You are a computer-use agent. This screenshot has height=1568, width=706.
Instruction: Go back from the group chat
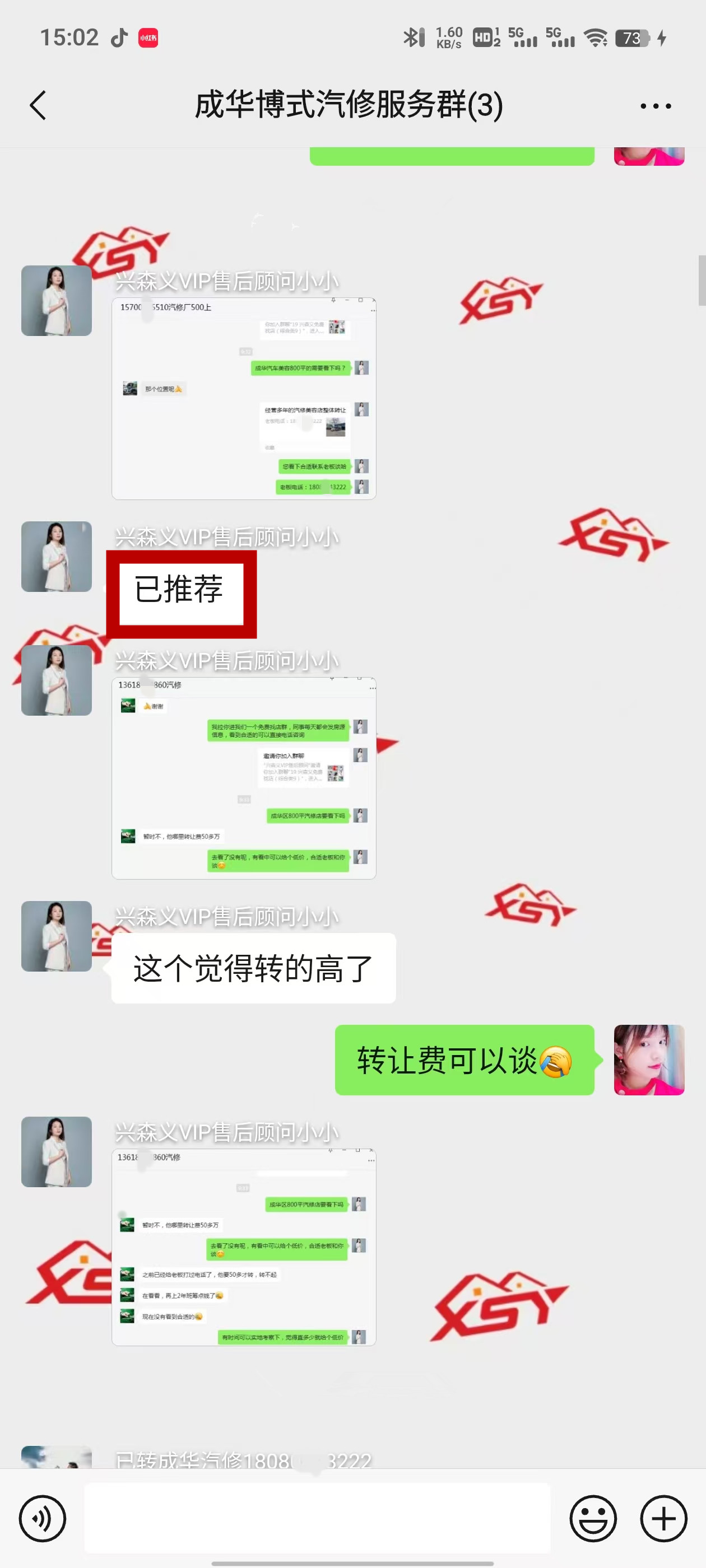[38, 105]
